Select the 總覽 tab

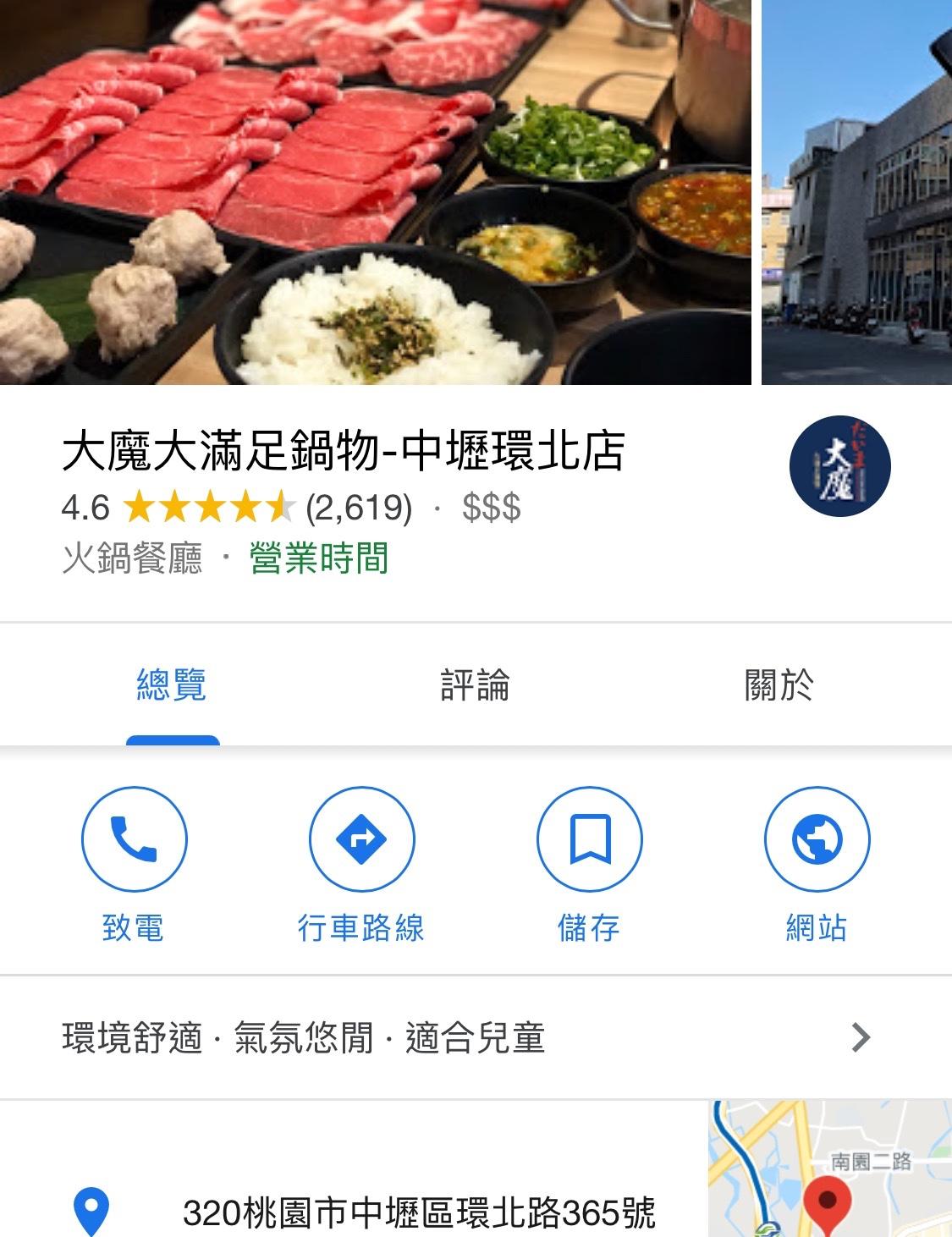pyautogui.click(x=172, y=684)
